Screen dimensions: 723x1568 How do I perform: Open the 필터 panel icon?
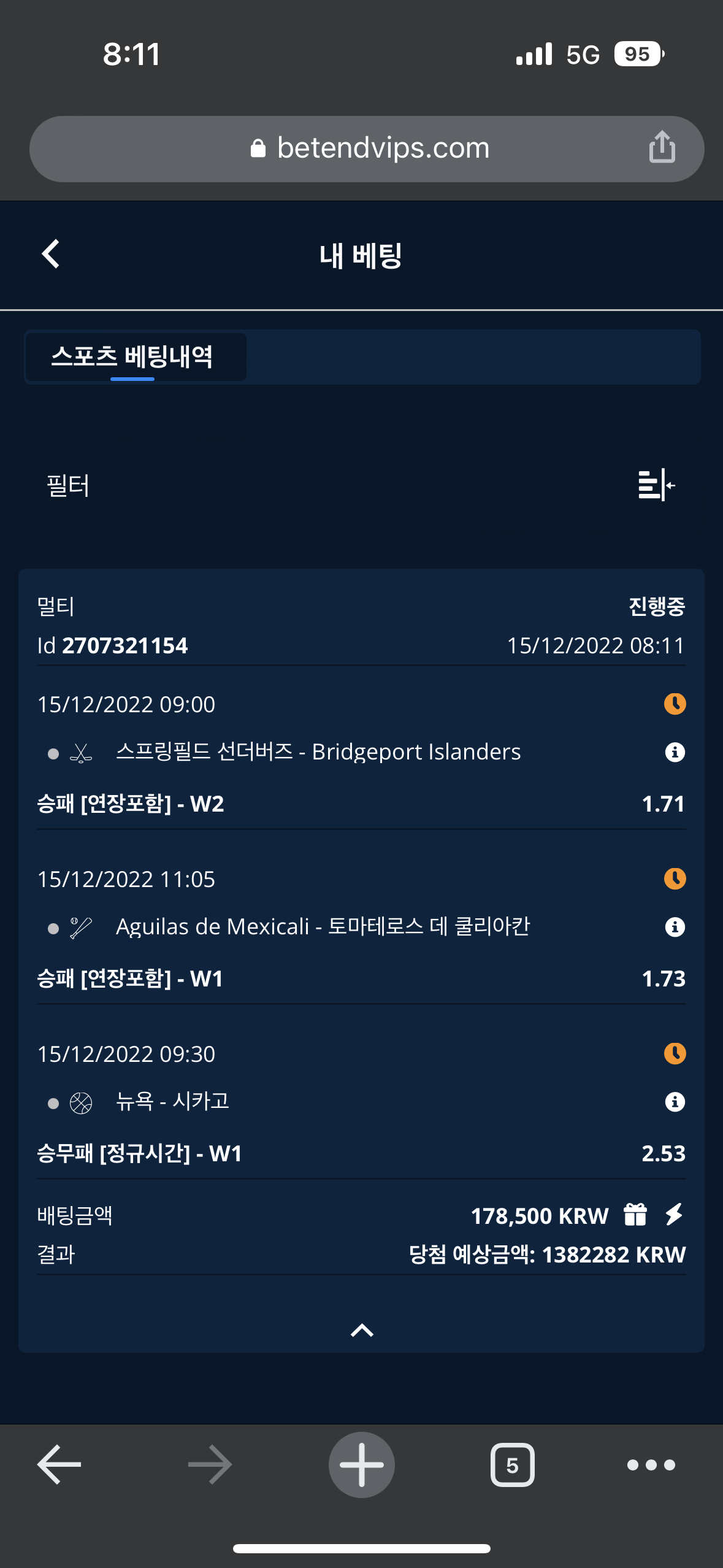656,485
